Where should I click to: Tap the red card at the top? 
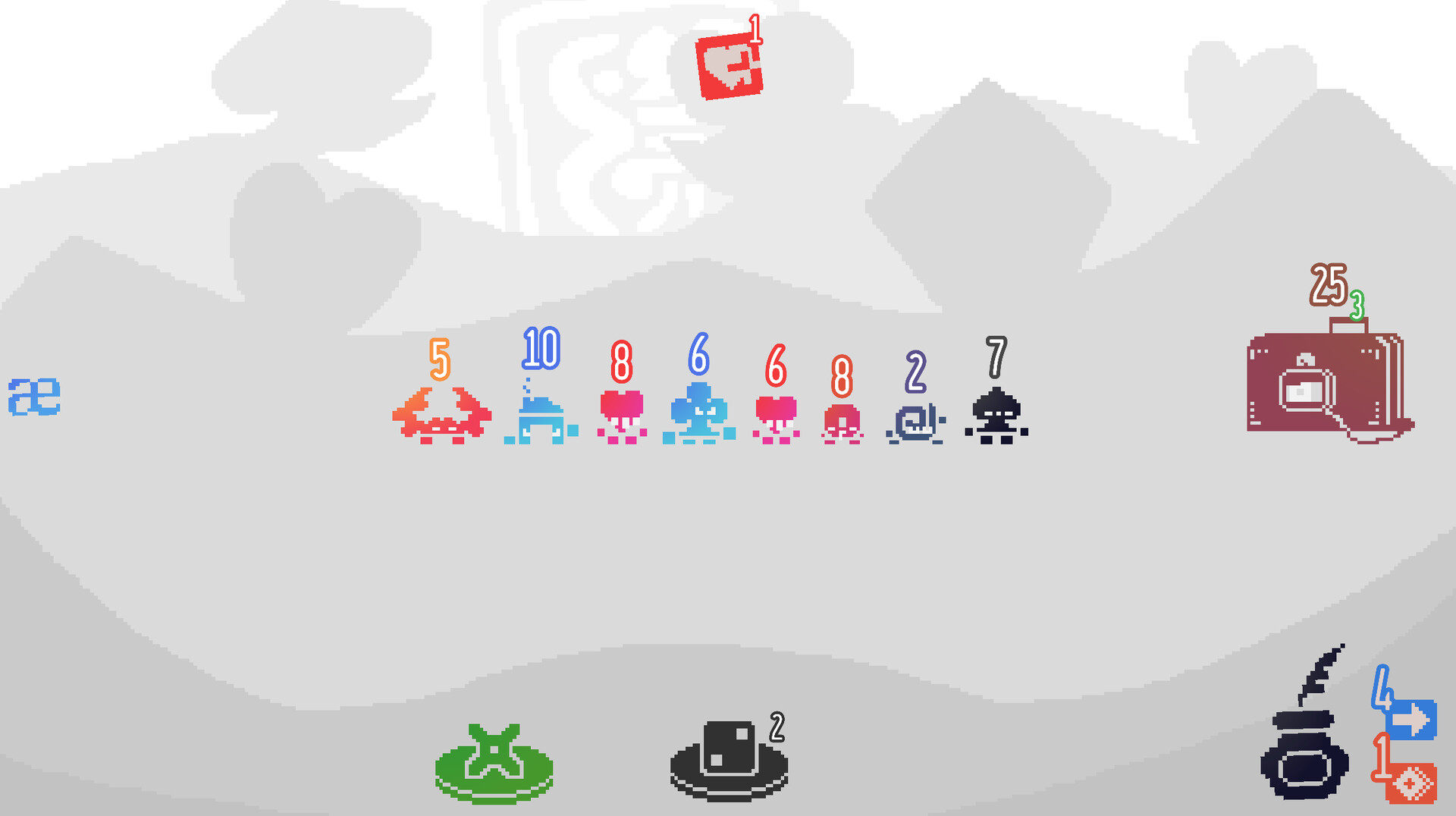point(729,67)
